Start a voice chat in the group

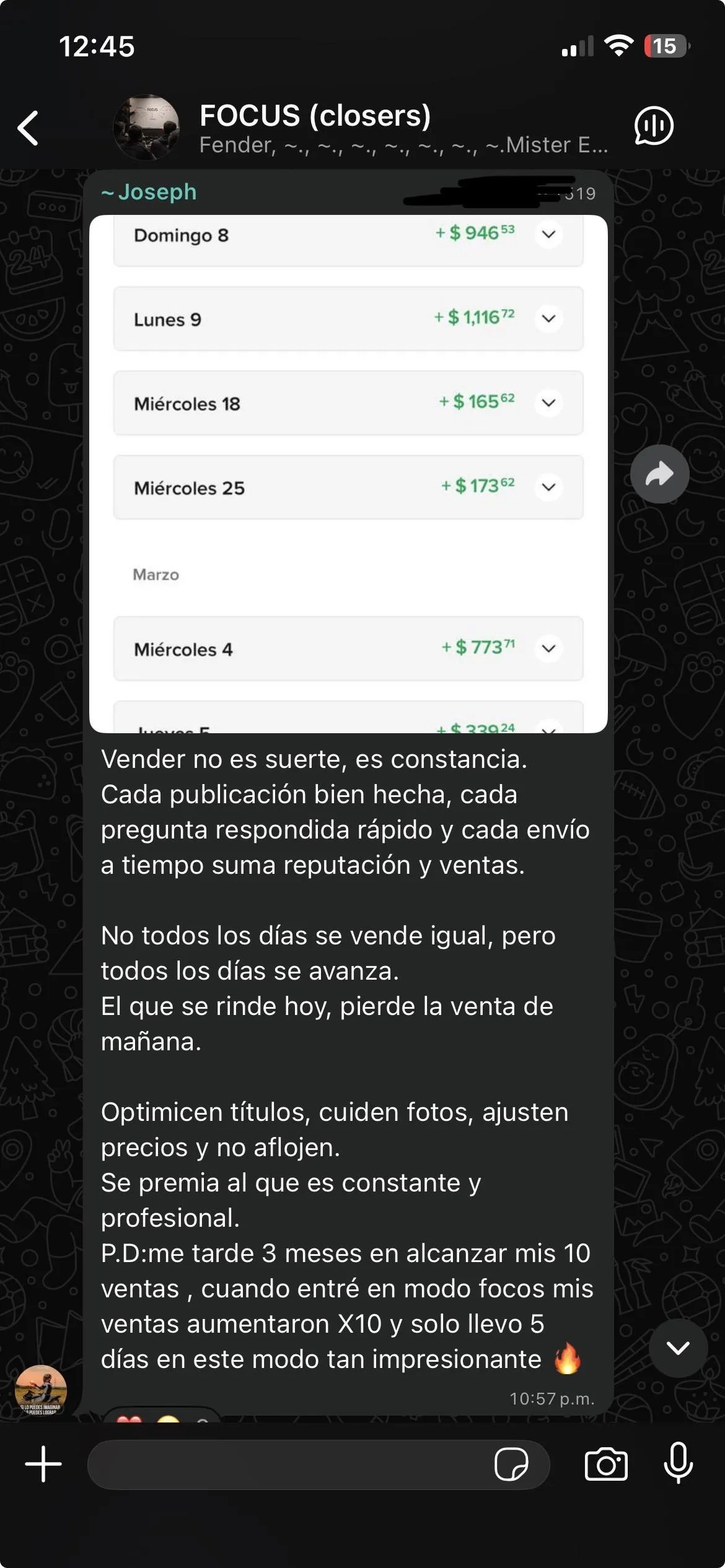653,126
